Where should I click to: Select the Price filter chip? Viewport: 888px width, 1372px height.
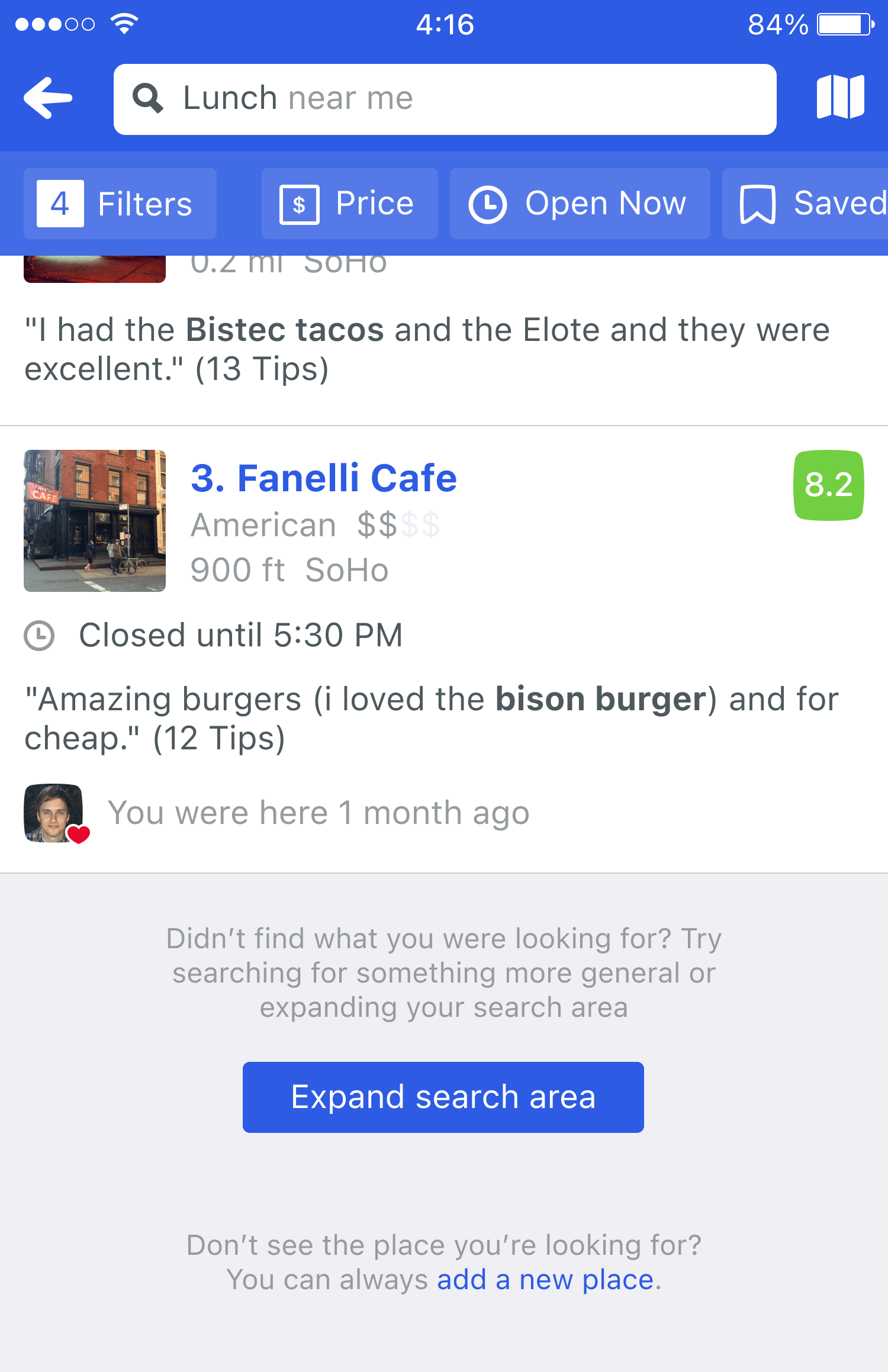point(349,204)
